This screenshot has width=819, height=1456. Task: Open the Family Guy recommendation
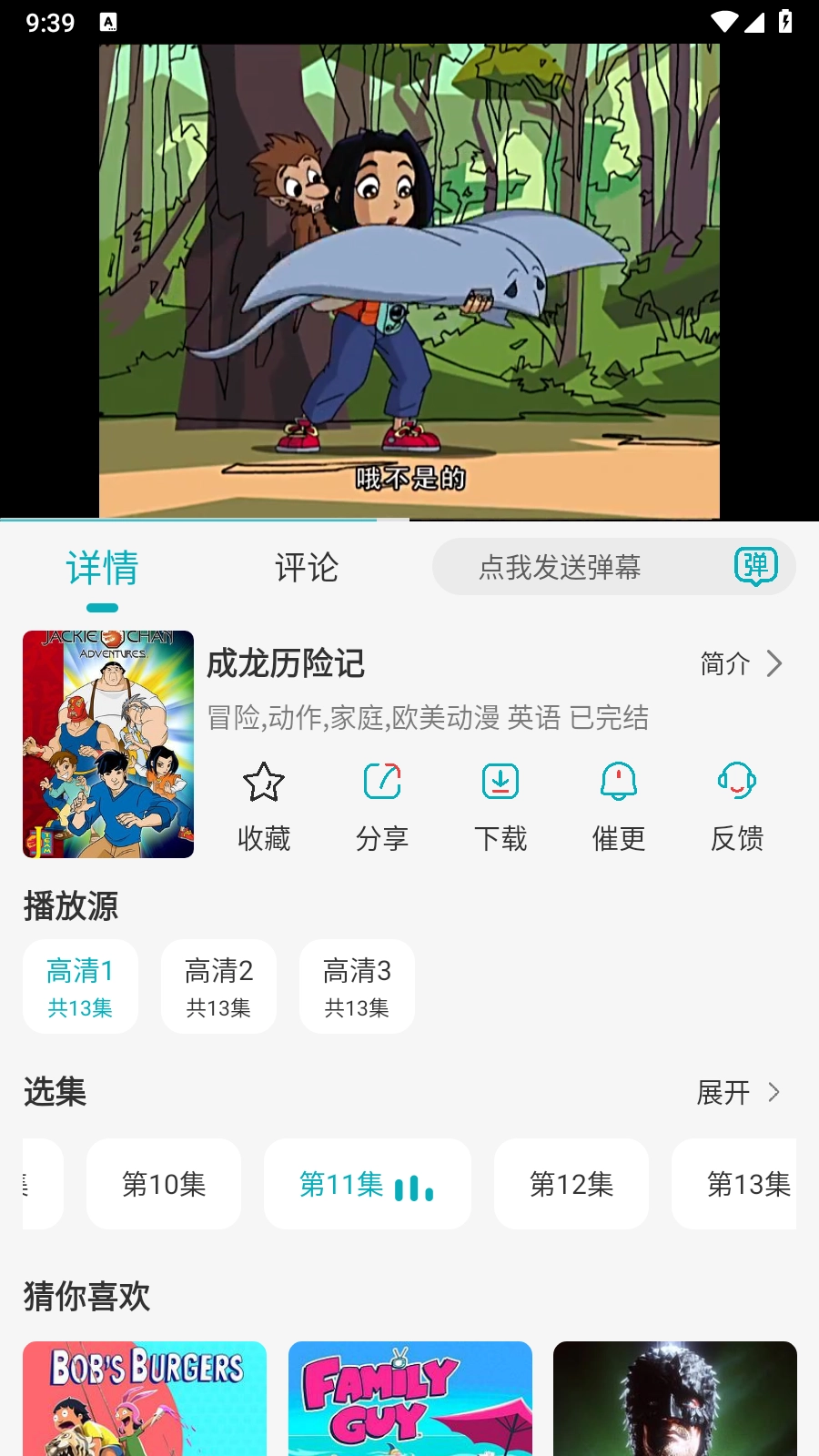(x=409, y=1399)
